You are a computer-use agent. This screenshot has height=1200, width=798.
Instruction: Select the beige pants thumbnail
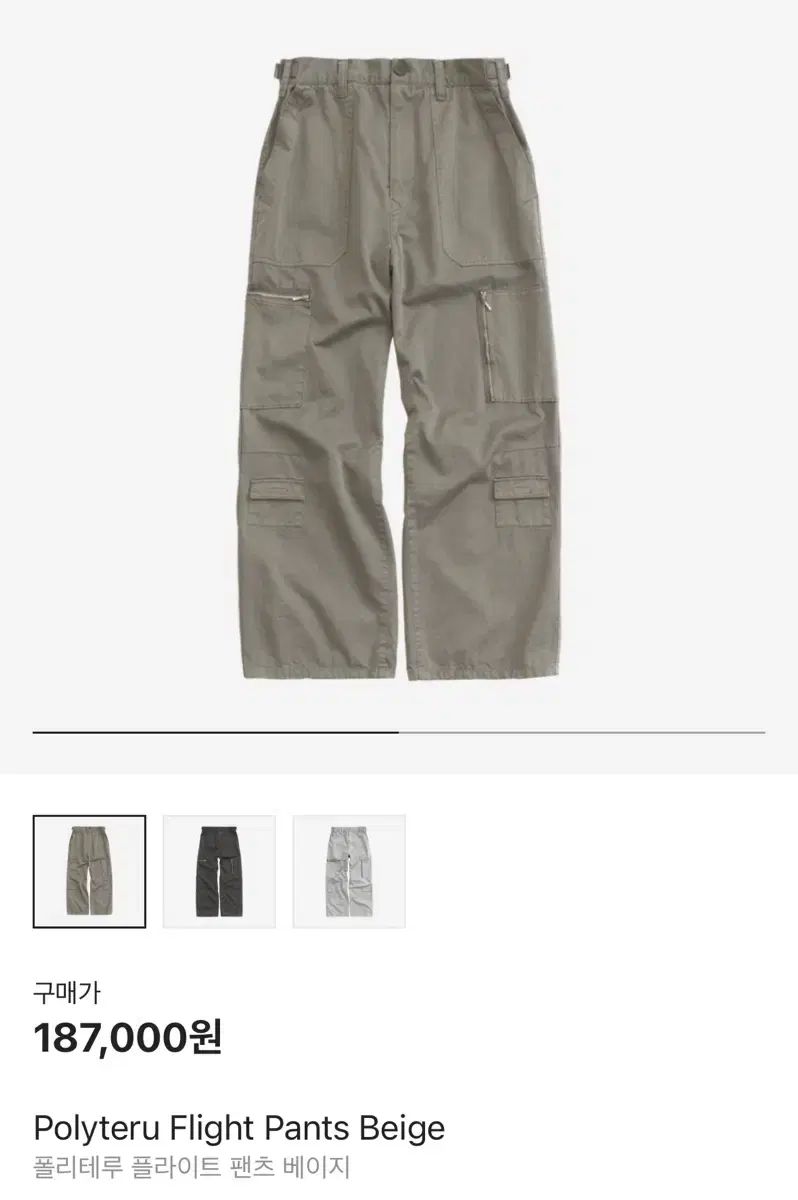[x=89, y=871]
